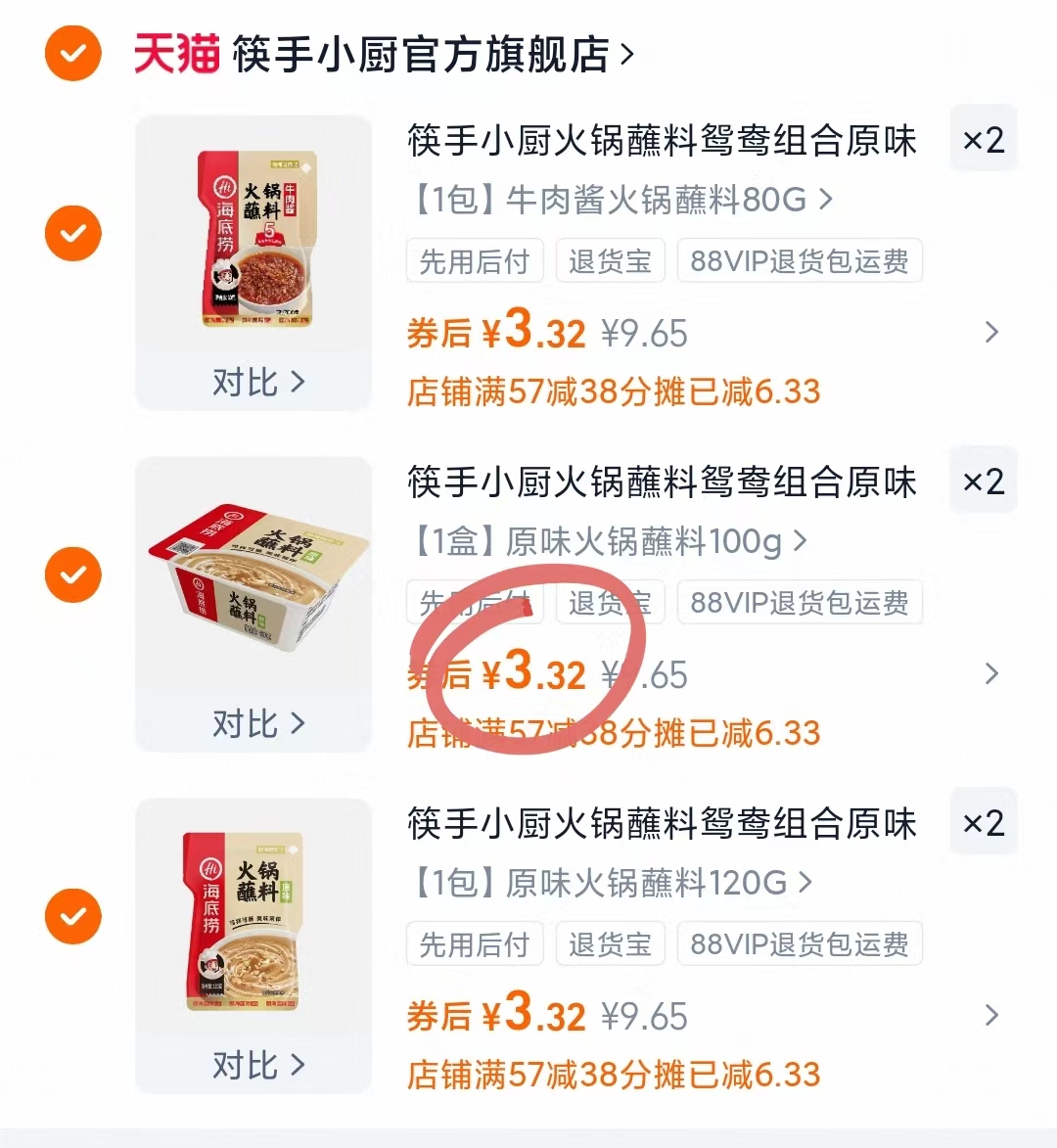Expand the SKU selector for 牛肉酱火锅蘸料80G
Viewport: 1057px width, 1148px height.
click(x=618, y=198)
